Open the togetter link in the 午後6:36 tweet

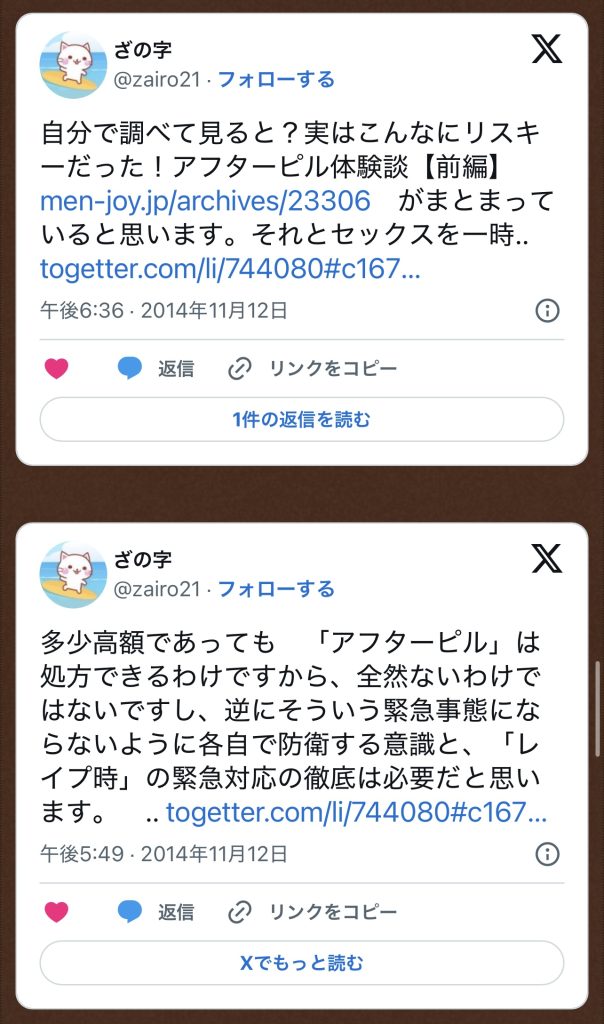(x=230, y=269)
